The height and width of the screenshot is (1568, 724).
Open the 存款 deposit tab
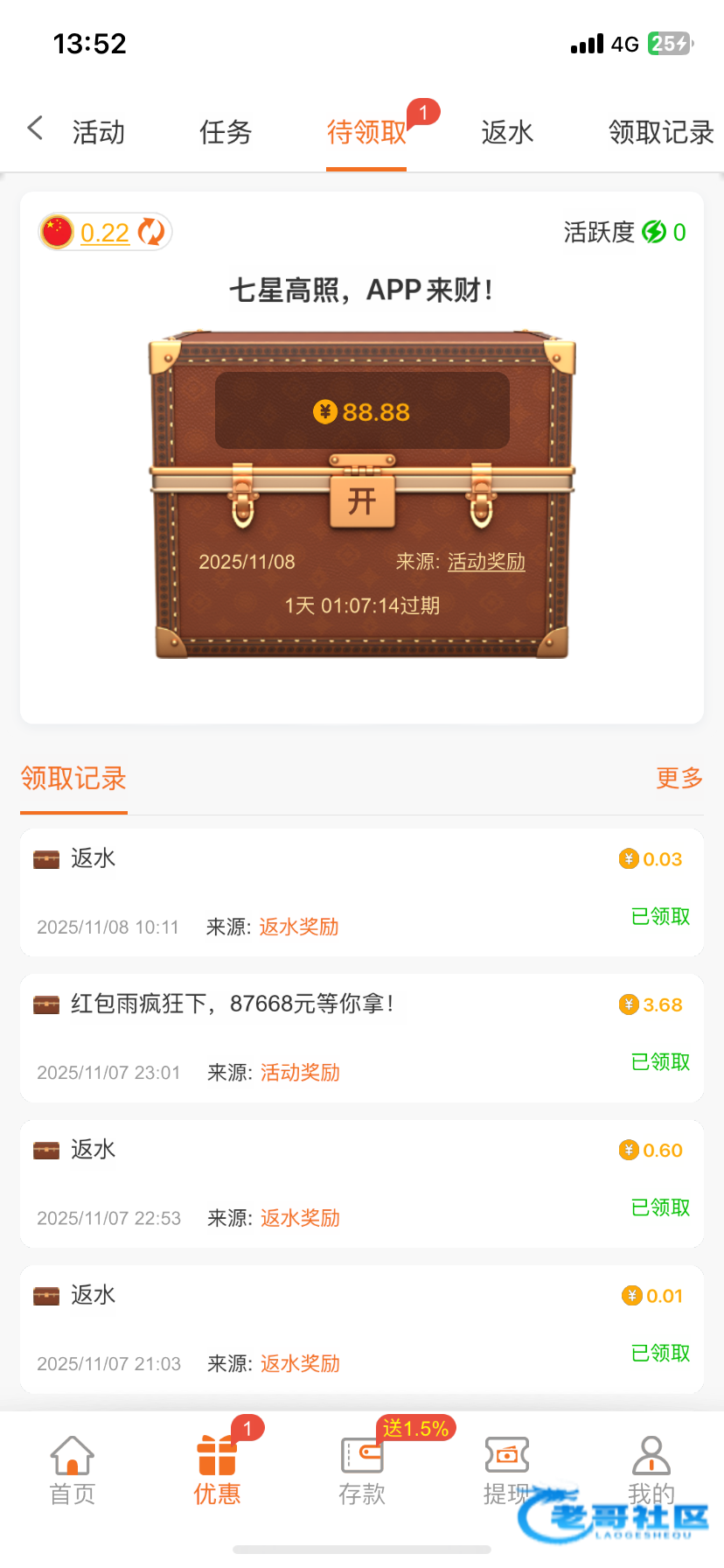362,1470
